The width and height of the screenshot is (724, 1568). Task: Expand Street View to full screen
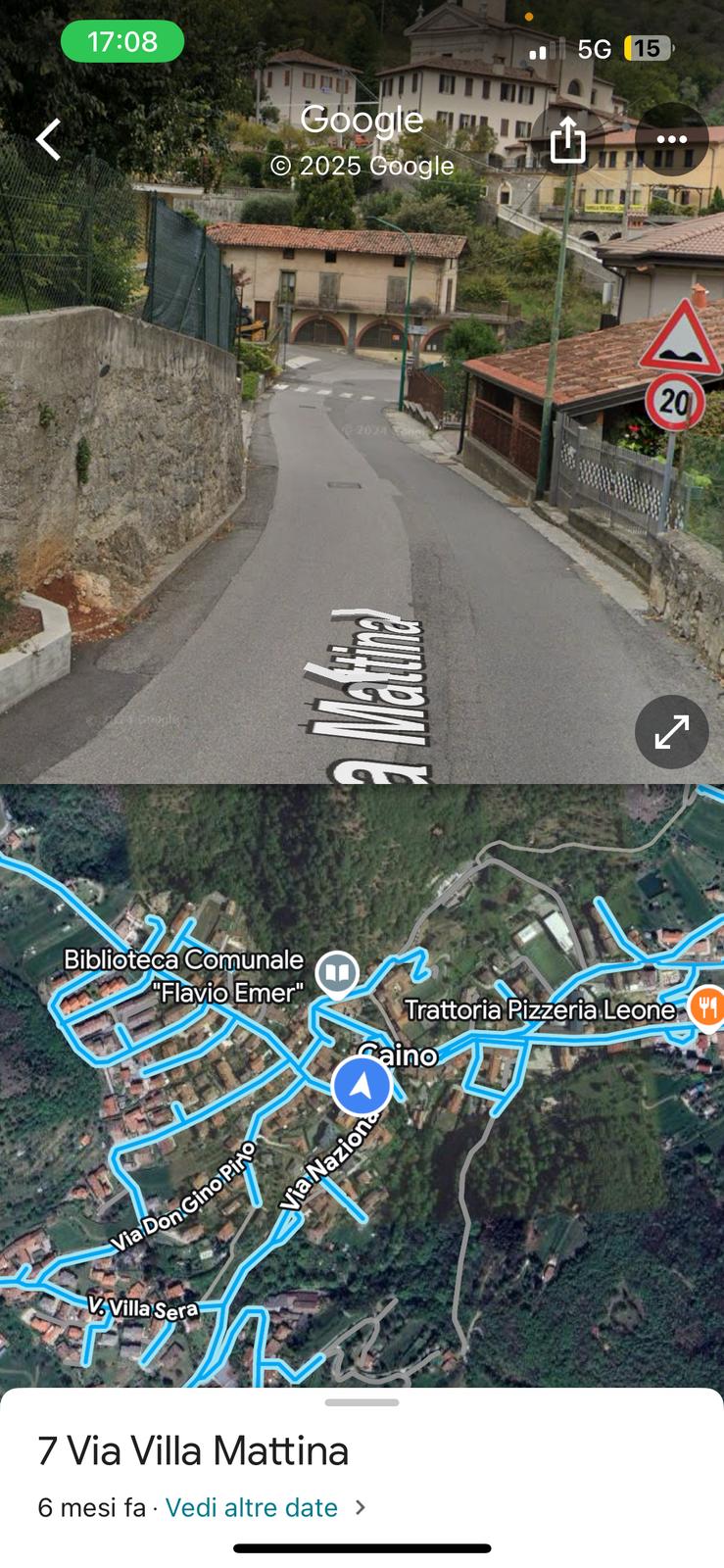point(672,731)
